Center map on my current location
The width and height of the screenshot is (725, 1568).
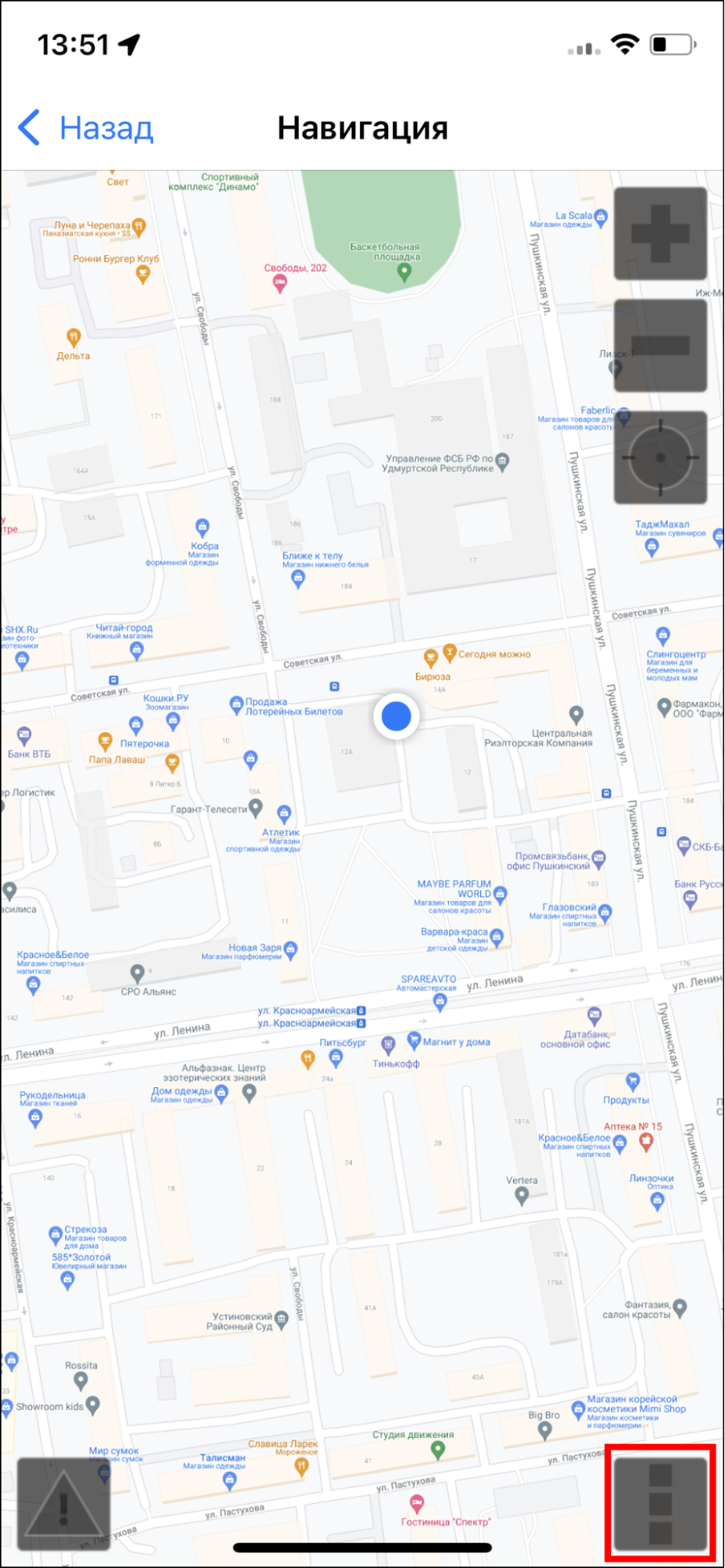tap(660, 457)
